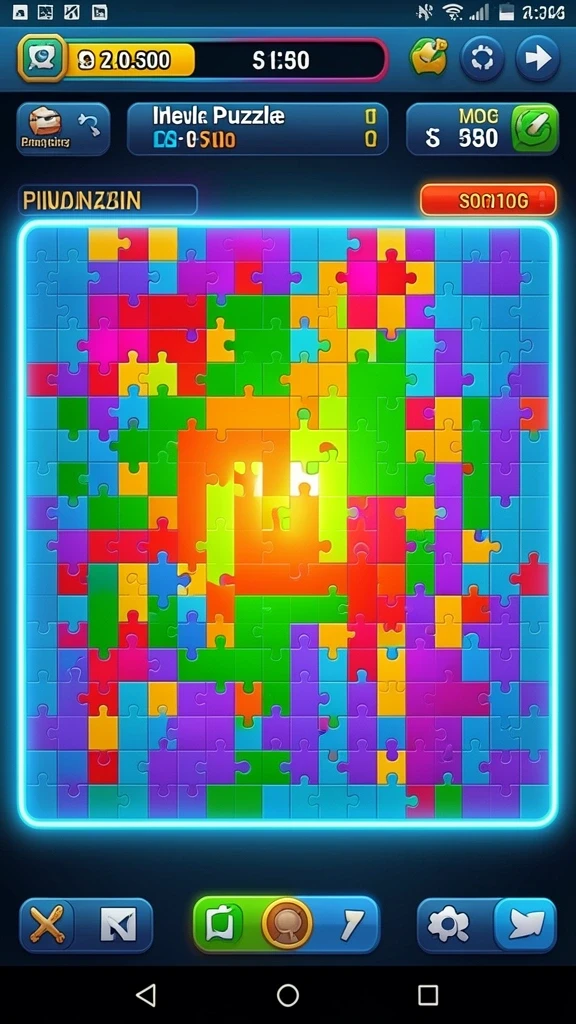Tap the green square icon in bottom bar
Image resolution: width=576 pixels, height=1024 pixels.
[x=219, y=925]
